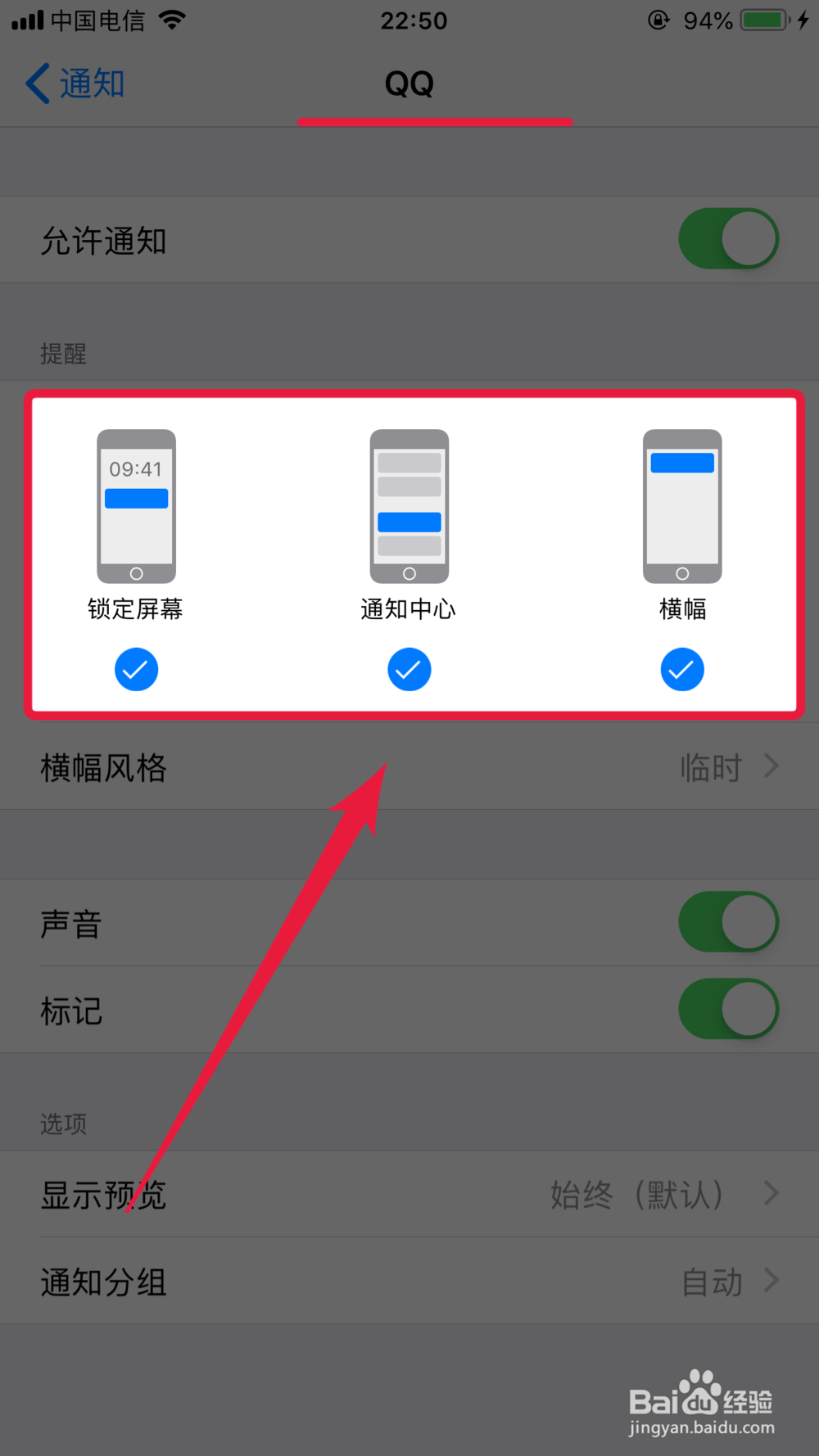Click the 始终（默认） preview value
The height and width of the screenshot is (1456, 819).
coord(639,1196)
